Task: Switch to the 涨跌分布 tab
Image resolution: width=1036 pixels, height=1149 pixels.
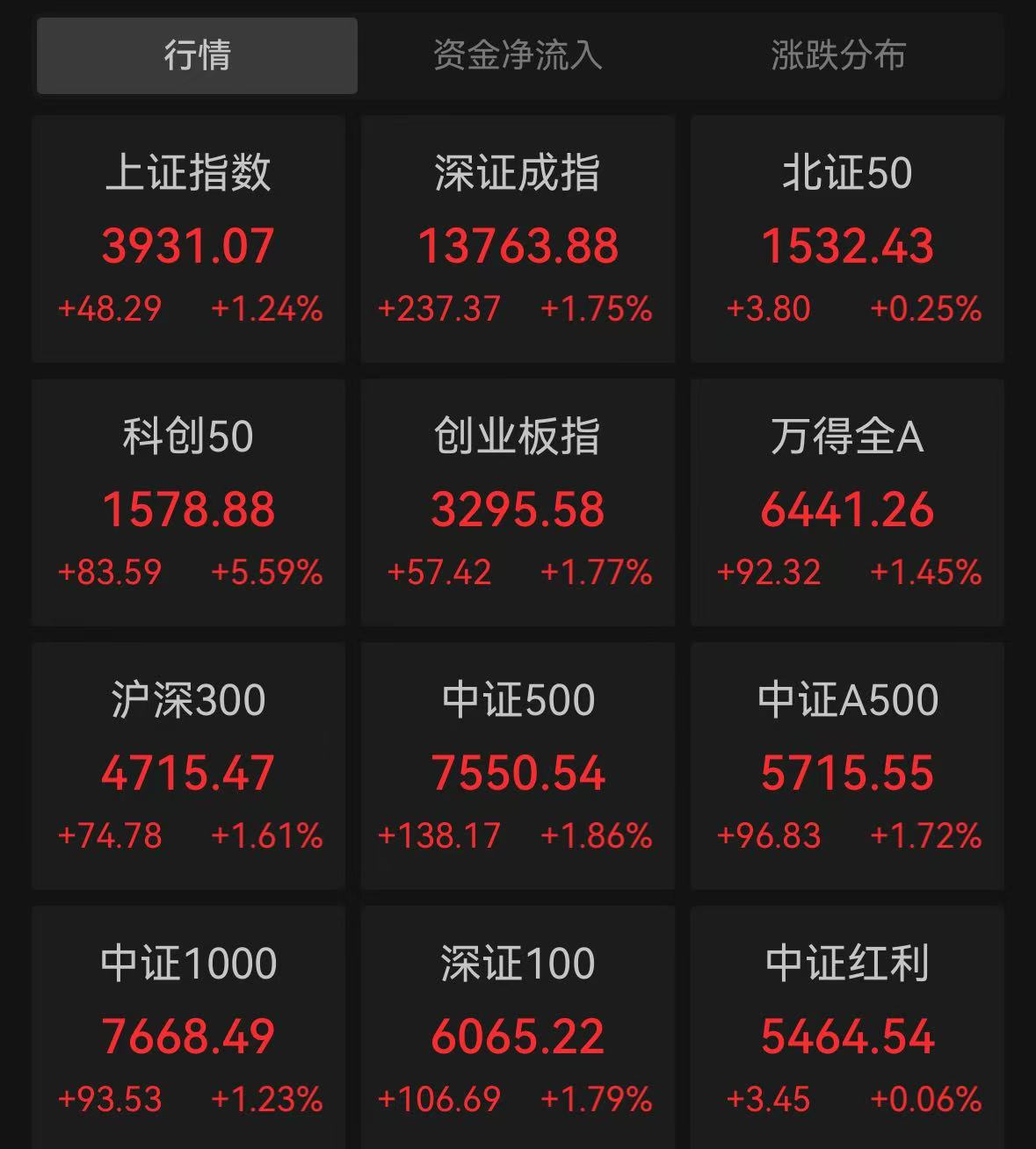Action: coord(838,55)
